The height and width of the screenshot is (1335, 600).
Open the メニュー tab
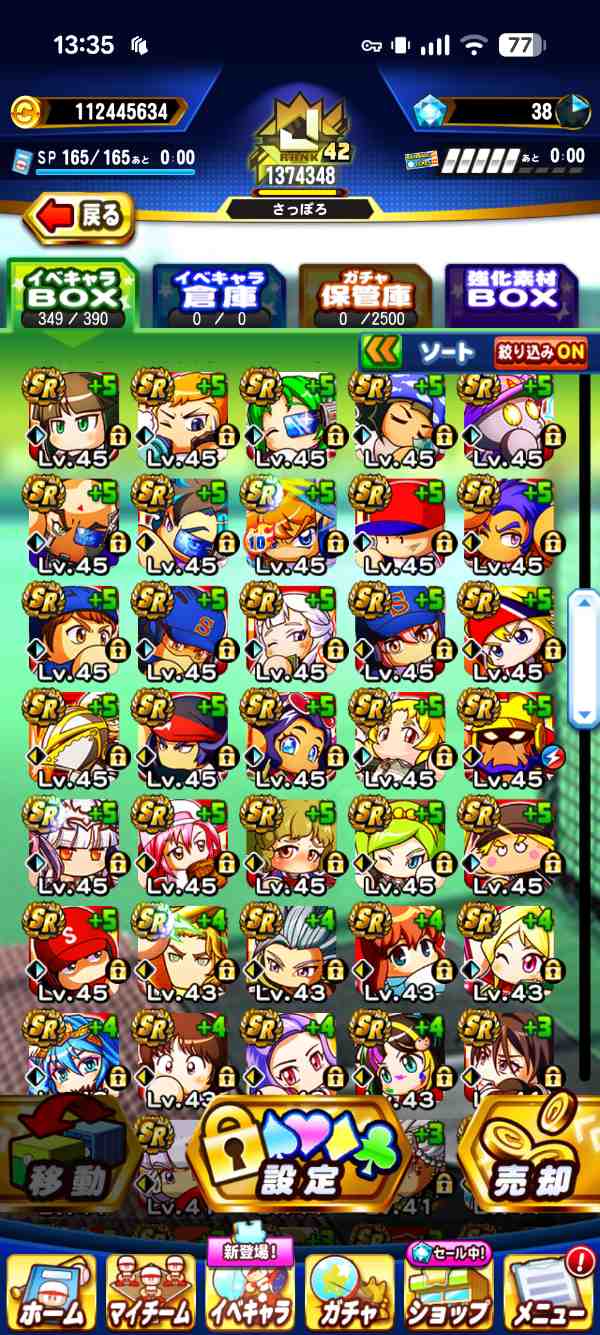coord(550,1292)
